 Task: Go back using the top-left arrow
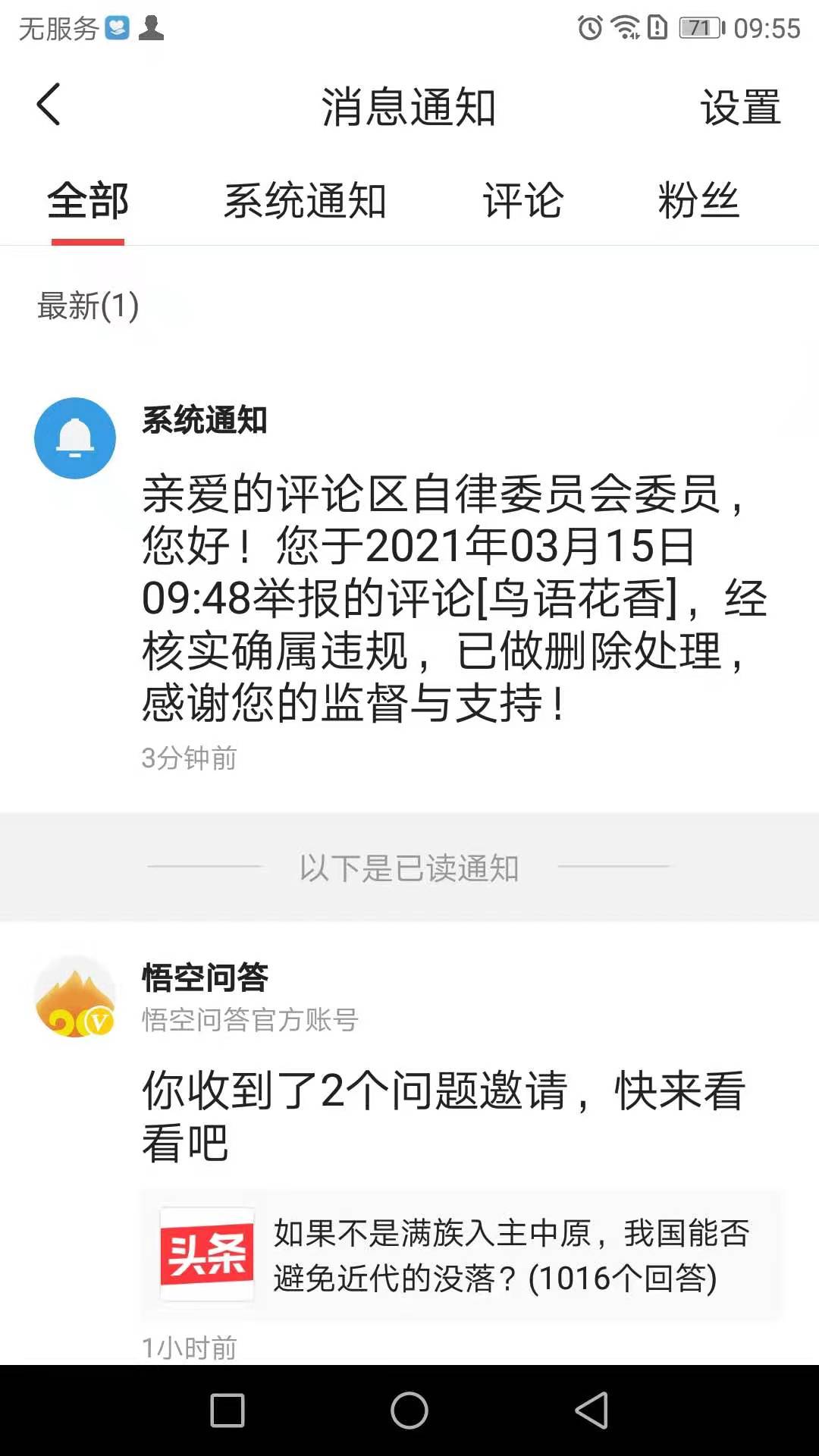pyautogui.click(x=49, y=105)
